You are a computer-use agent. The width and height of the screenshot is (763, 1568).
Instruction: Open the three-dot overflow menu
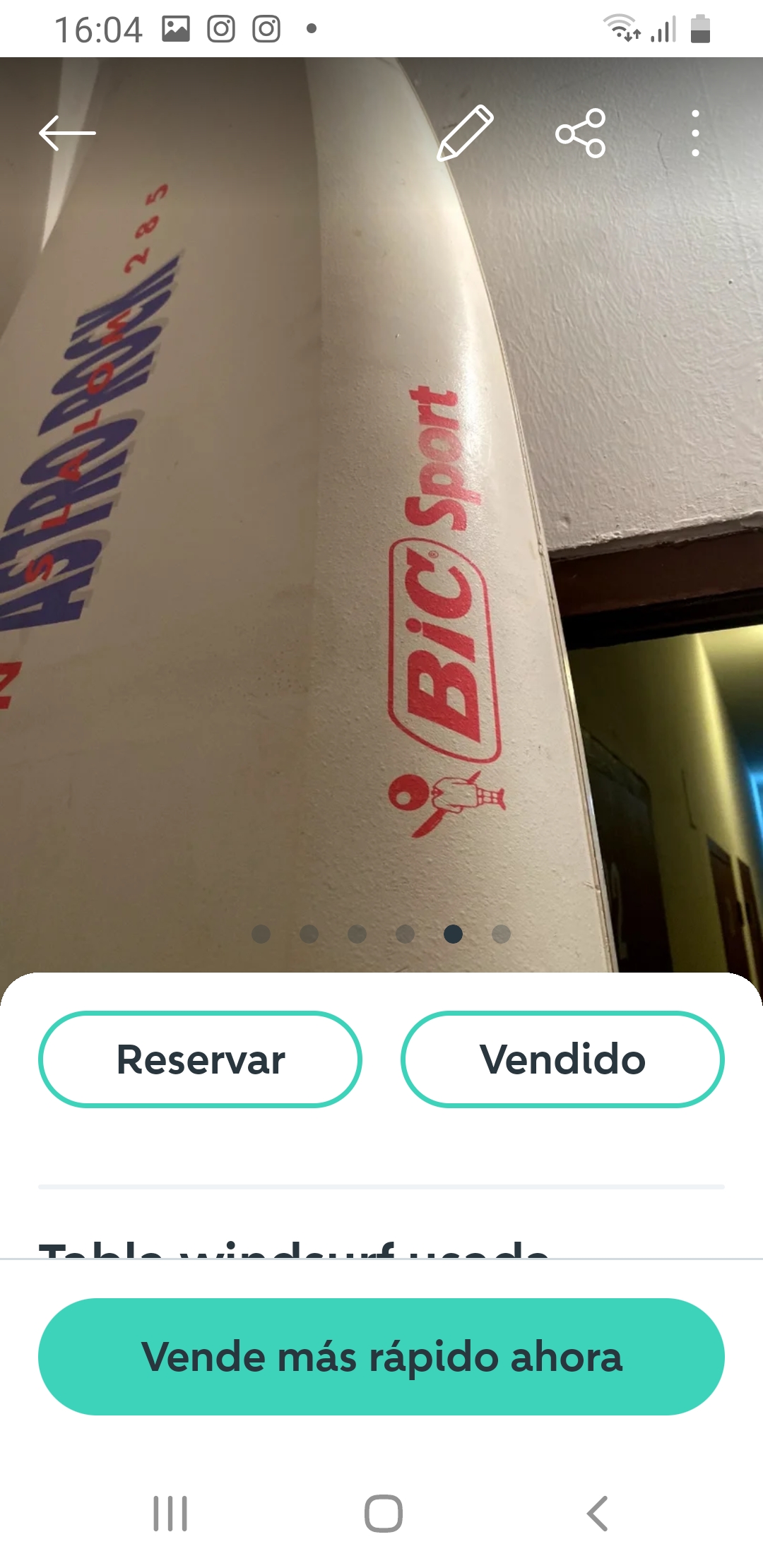click(695, 133)
